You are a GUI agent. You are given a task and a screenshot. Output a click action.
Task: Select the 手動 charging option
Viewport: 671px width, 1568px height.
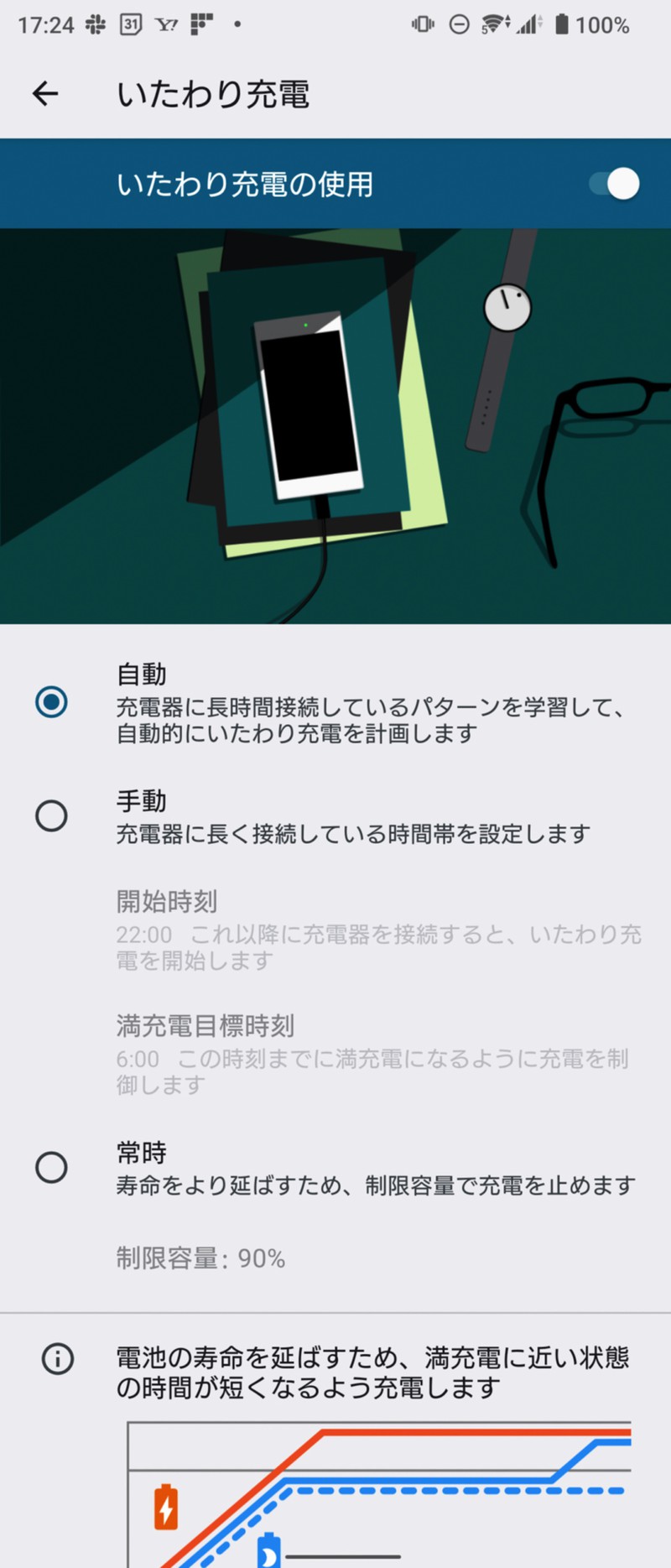pyautogui.click(x=51, y=815)
